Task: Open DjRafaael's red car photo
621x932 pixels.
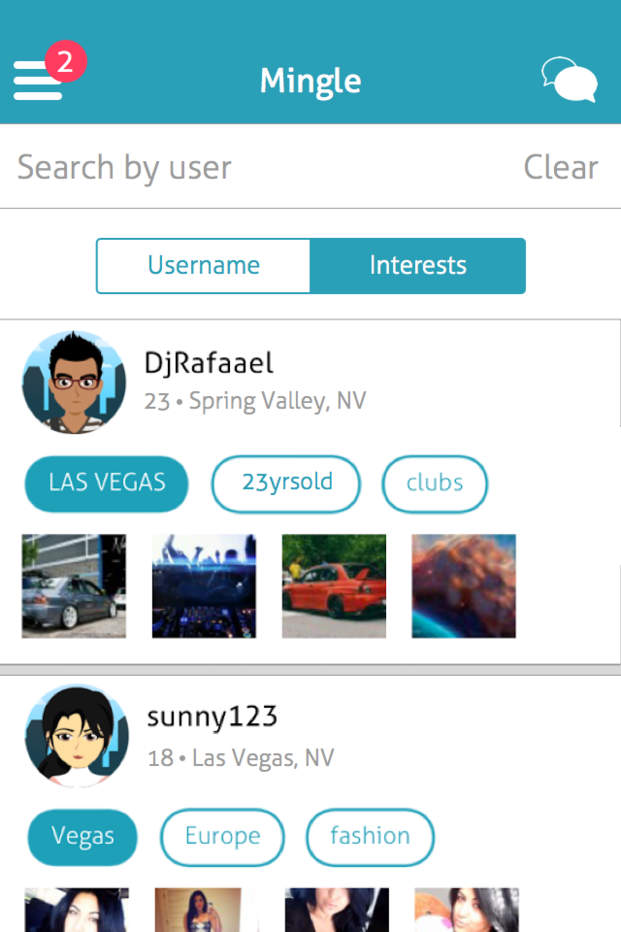Action: pos(334,586)
